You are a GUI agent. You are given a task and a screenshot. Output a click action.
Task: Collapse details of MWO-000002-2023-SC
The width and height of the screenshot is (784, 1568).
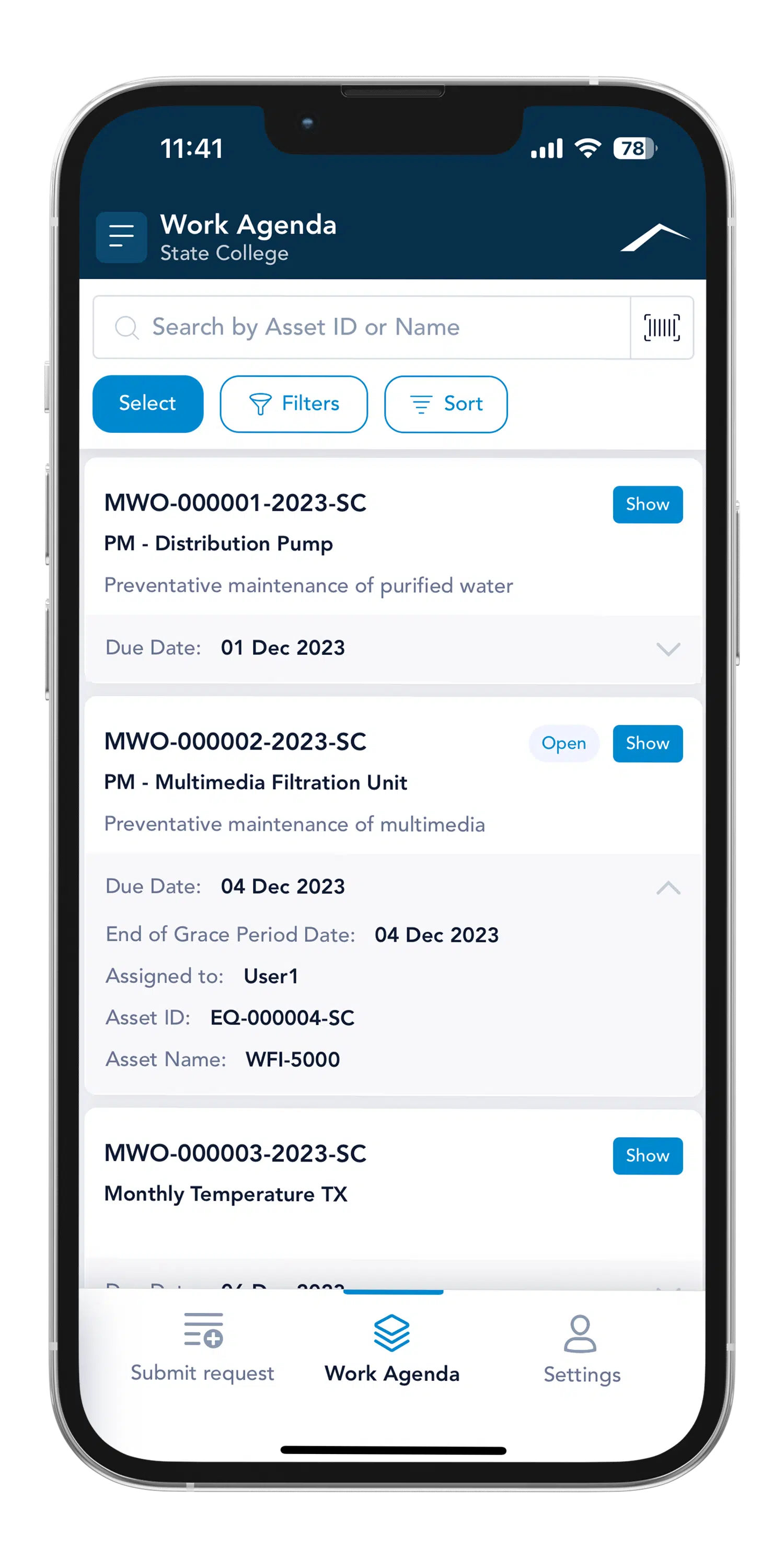pyautogui.click(x=668, y=887)
